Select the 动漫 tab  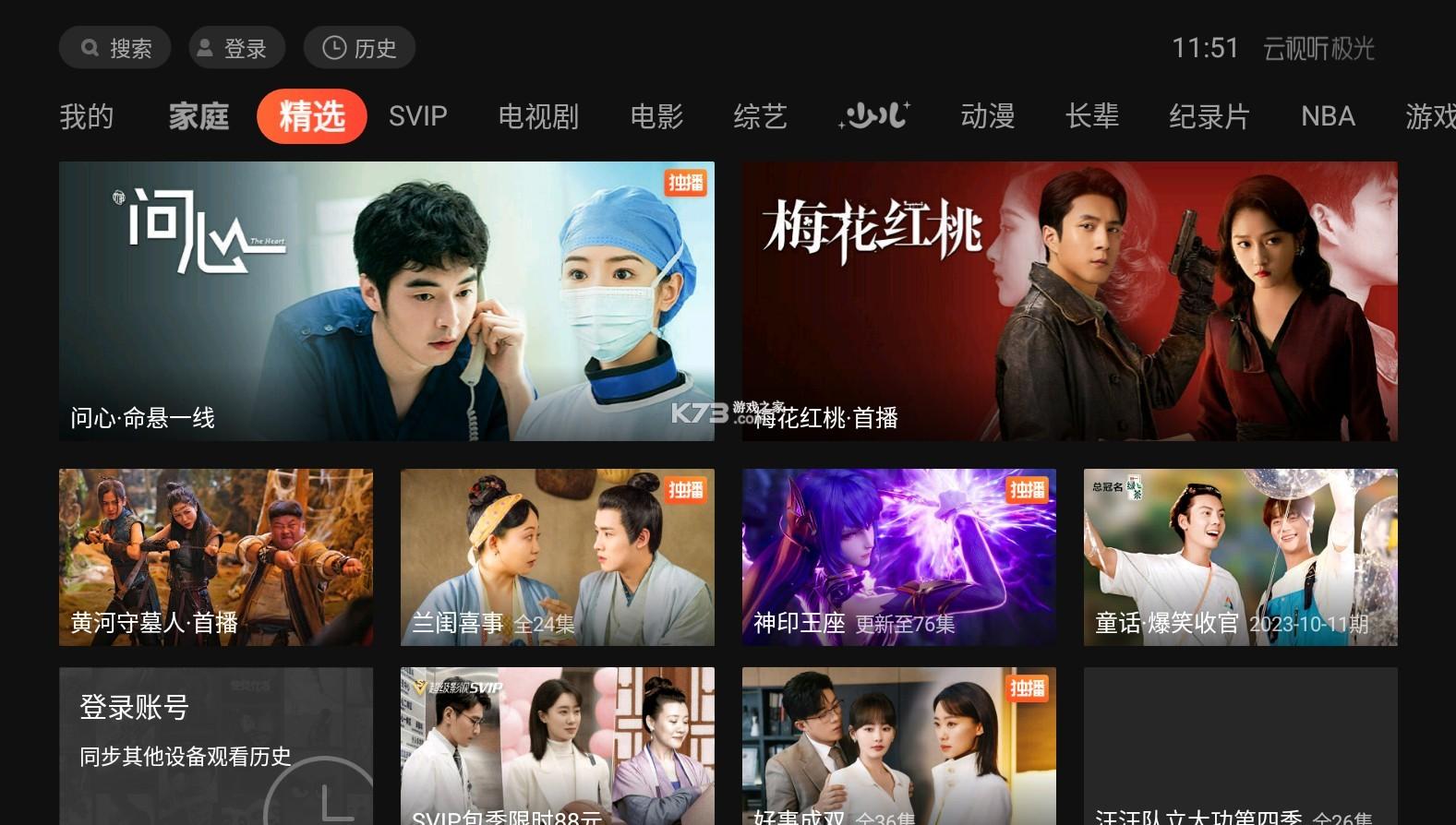(987, 116)
